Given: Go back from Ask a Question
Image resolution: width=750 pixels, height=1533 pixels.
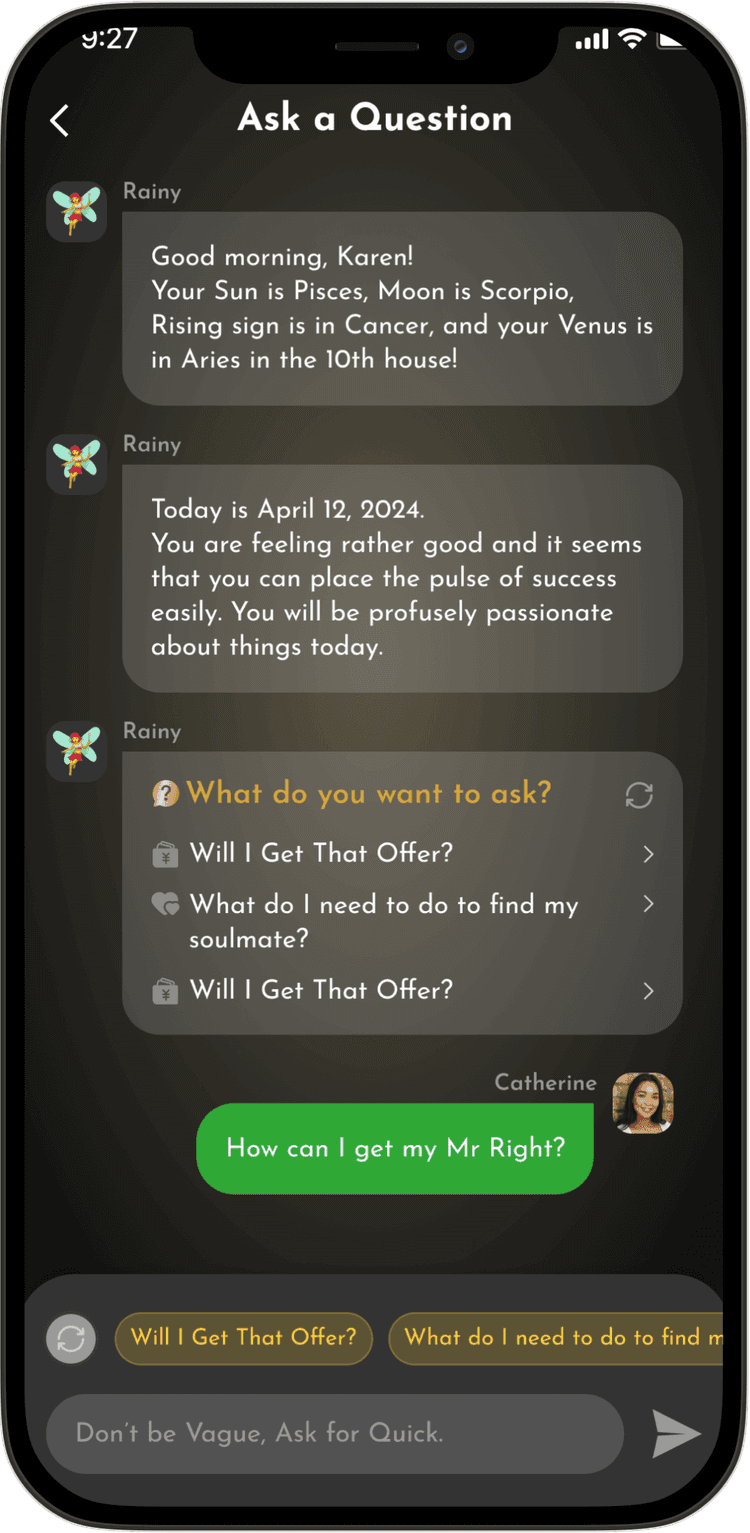Looking at the screenshot, I should click(60, 121).
